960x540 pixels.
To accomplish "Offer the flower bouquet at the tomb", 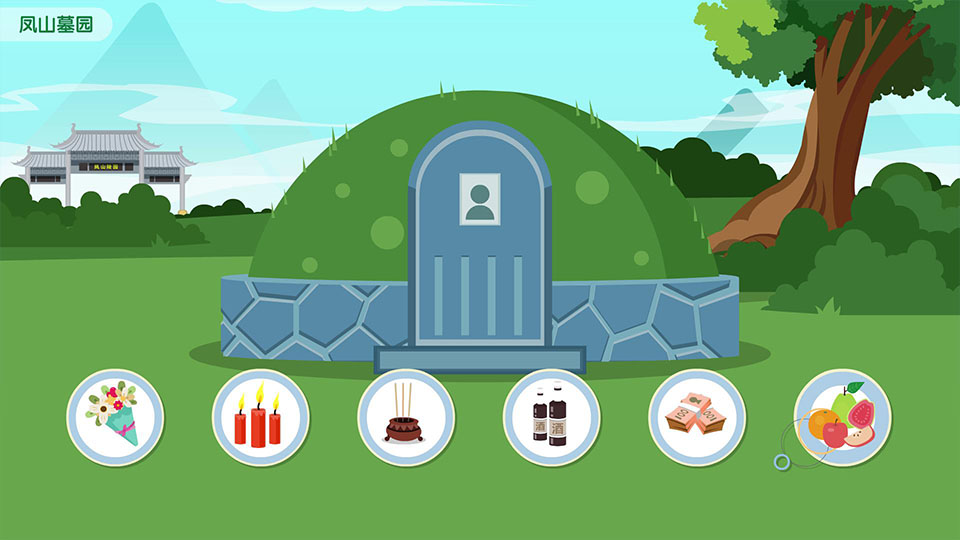I will 115,417.
